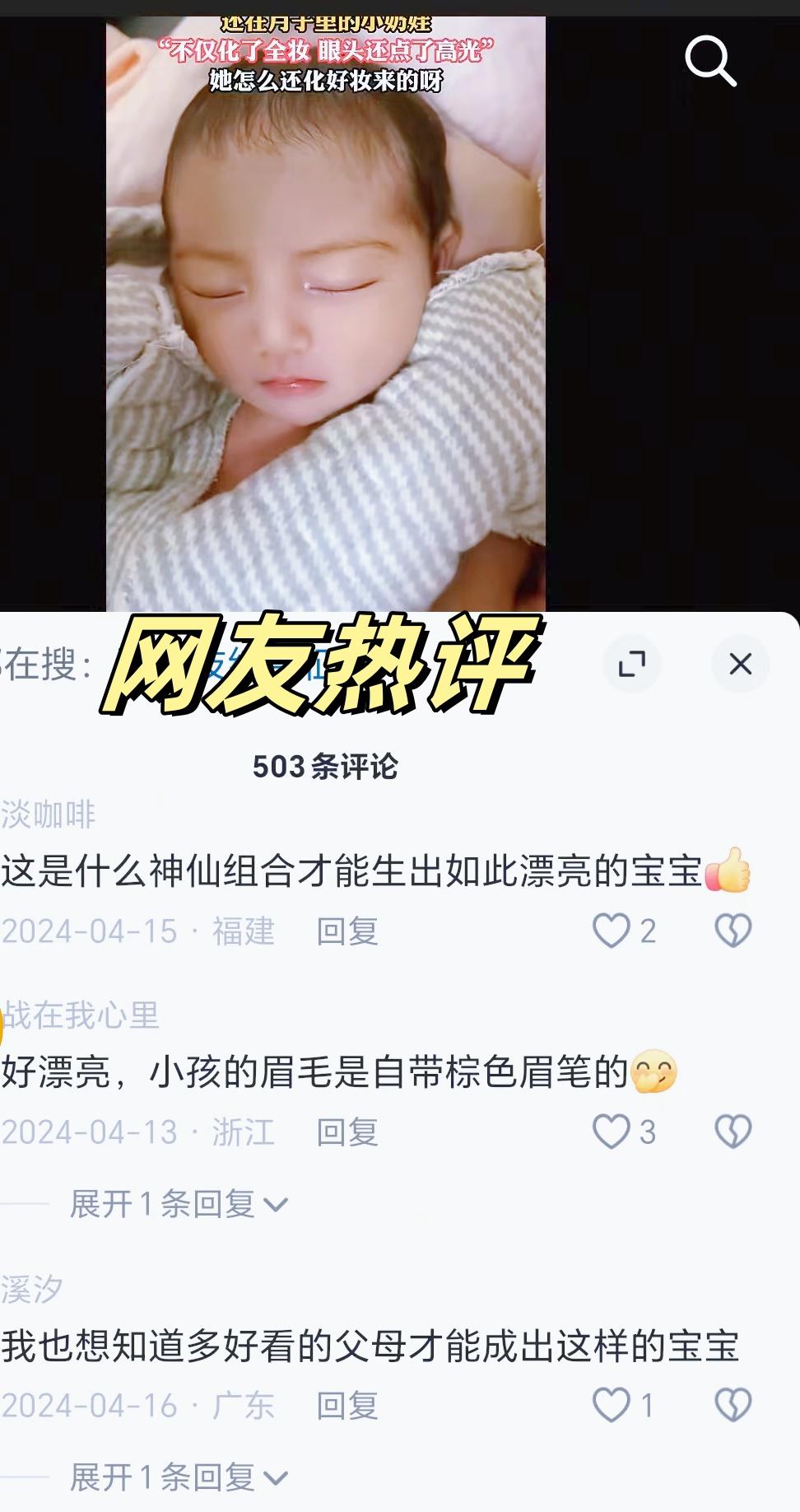Image resolution: width=800 pixels, height=1512 pixels.
Task: Open the search magnifier icon
Action: coord(710,60)
